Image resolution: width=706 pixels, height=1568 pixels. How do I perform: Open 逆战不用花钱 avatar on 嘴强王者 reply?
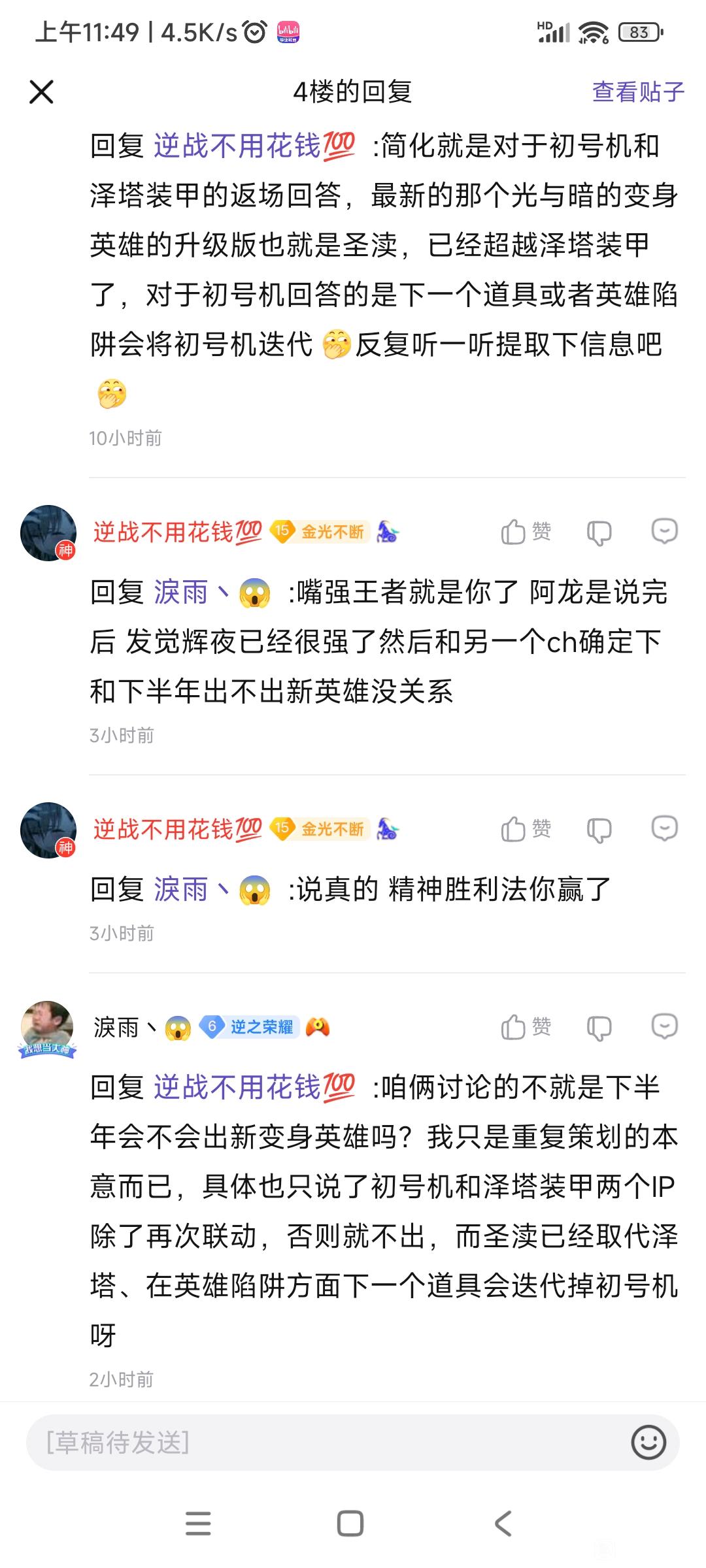(x=48, y=533)
